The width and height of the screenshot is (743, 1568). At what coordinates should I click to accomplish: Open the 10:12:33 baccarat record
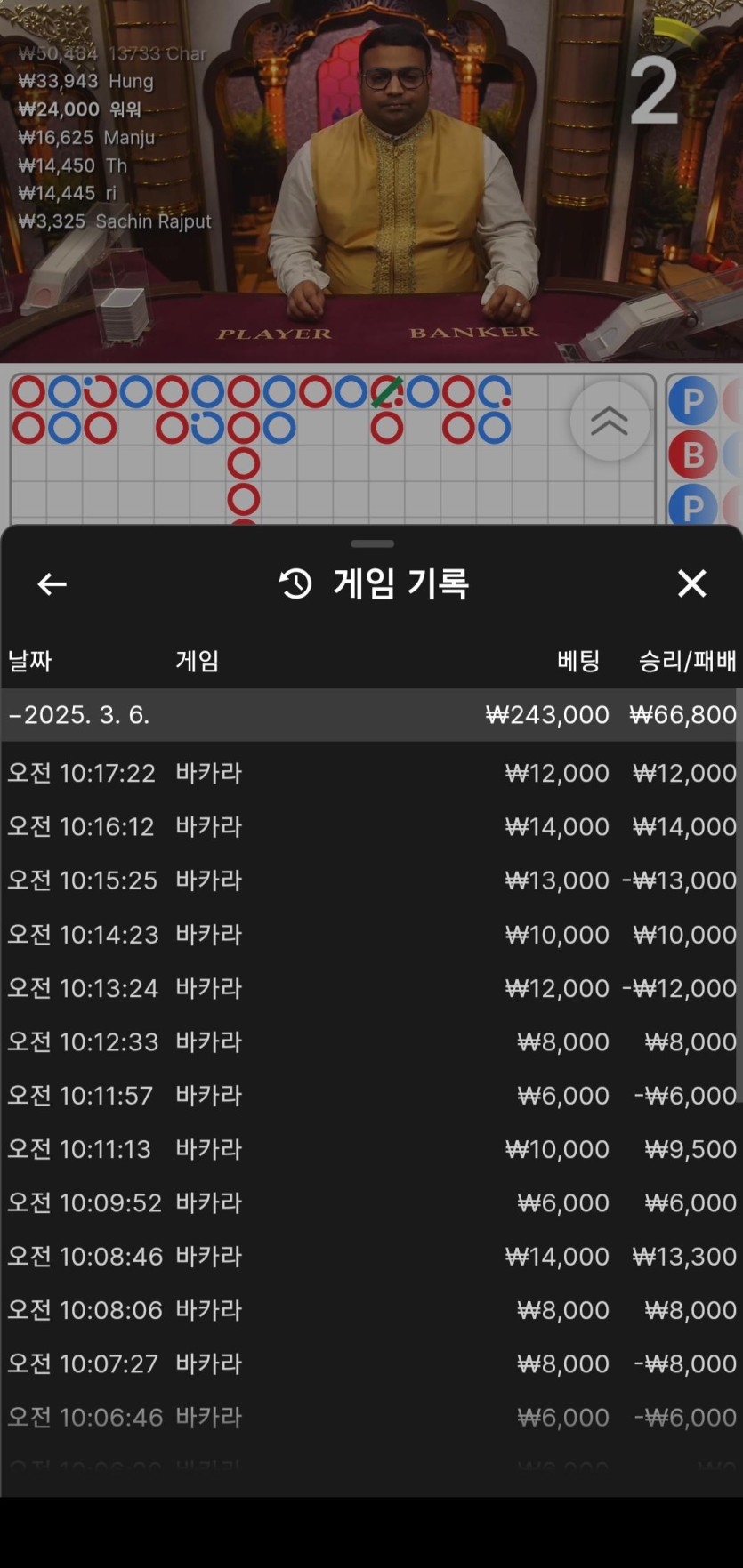point(371,1041)
